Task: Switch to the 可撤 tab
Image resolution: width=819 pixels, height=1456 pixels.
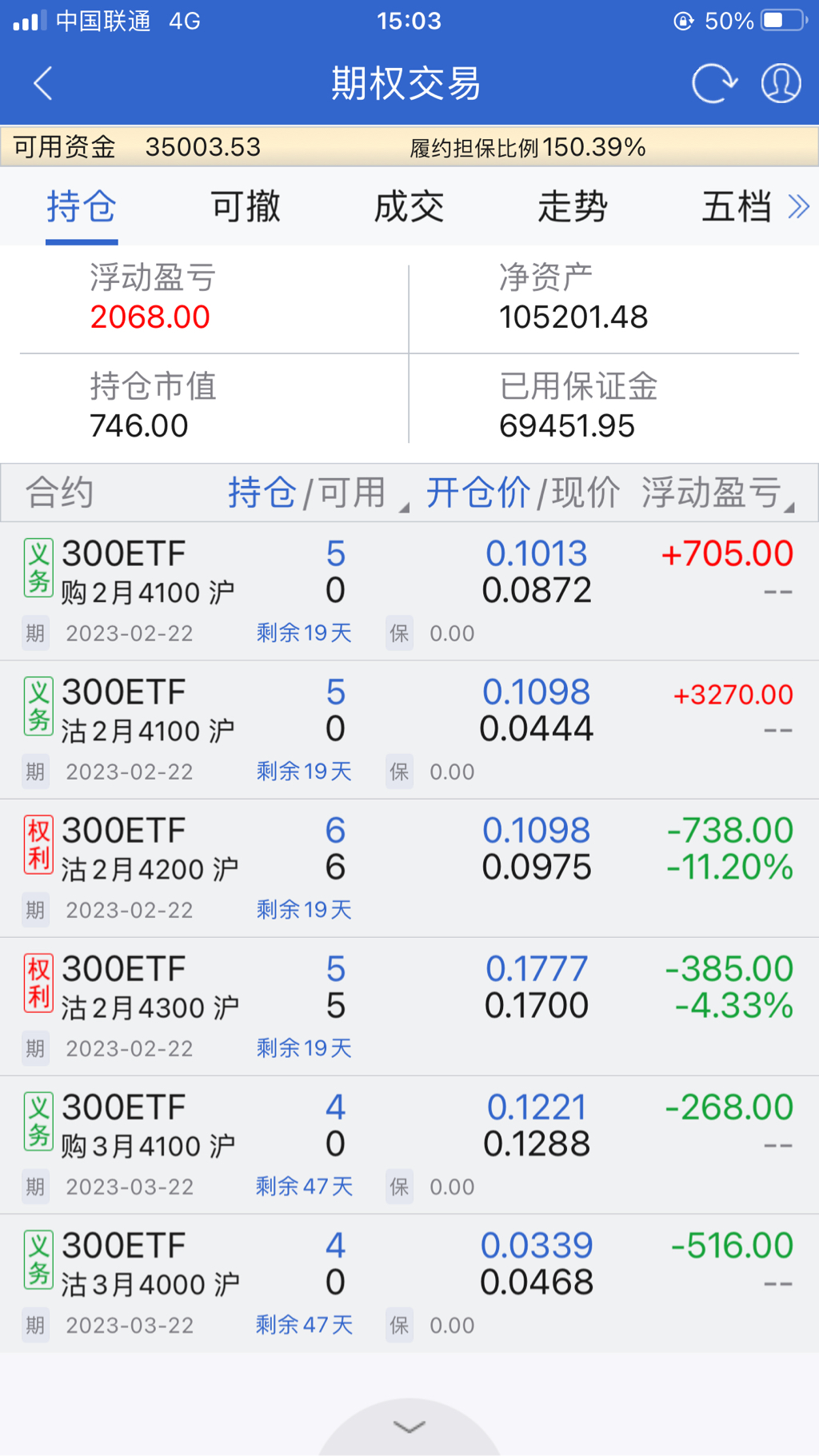Action: (x=246, y=207)
